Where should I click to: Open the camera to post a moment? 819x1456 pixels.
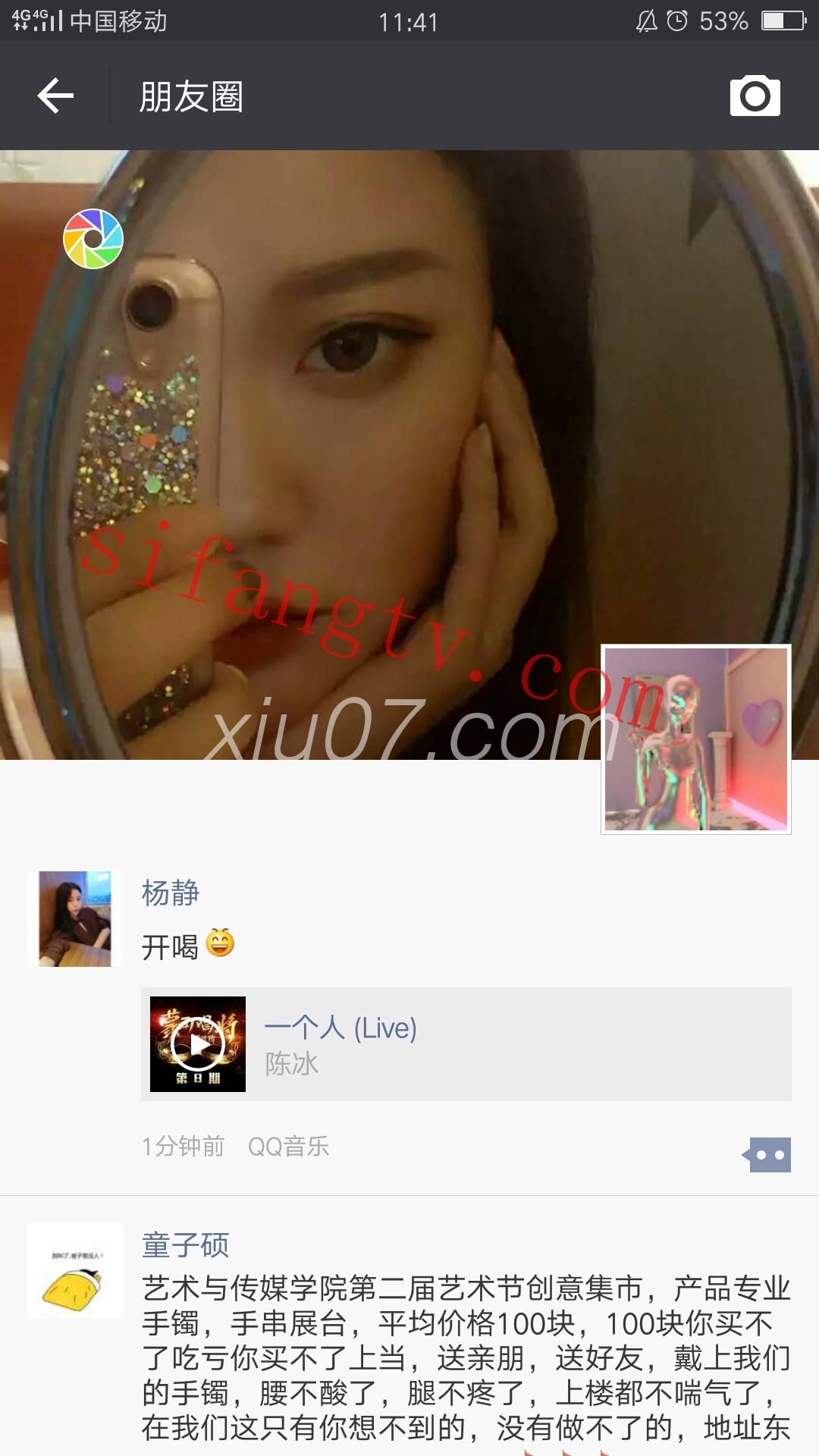coord(755,96)
